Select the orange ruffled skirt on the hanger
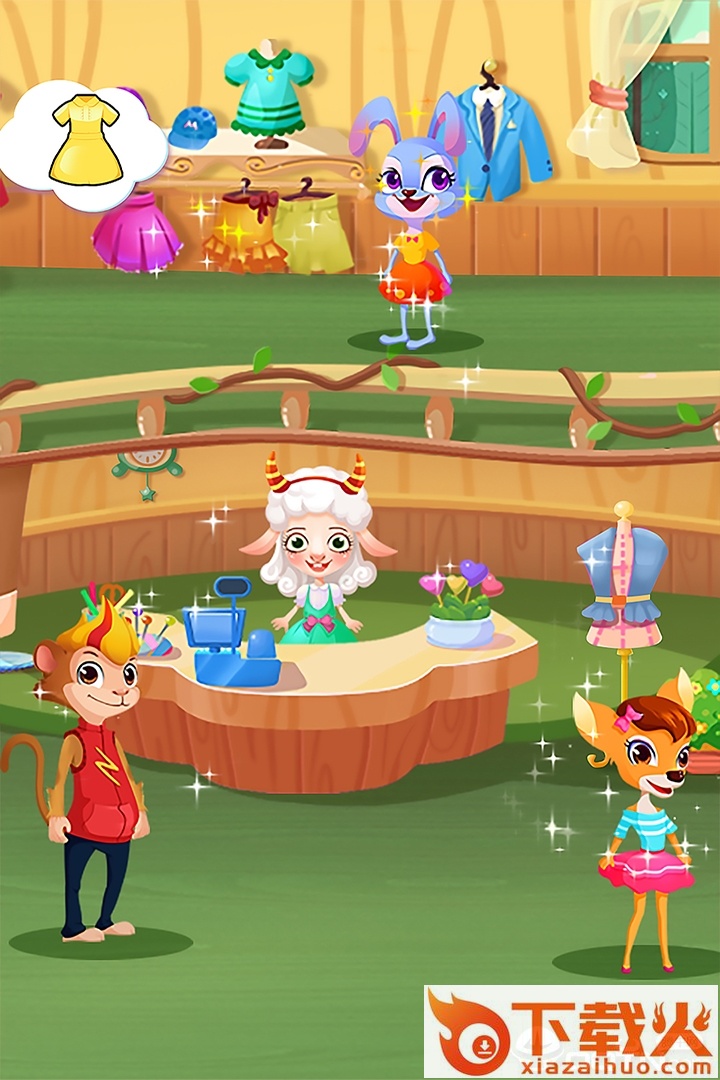 point(245,233)
